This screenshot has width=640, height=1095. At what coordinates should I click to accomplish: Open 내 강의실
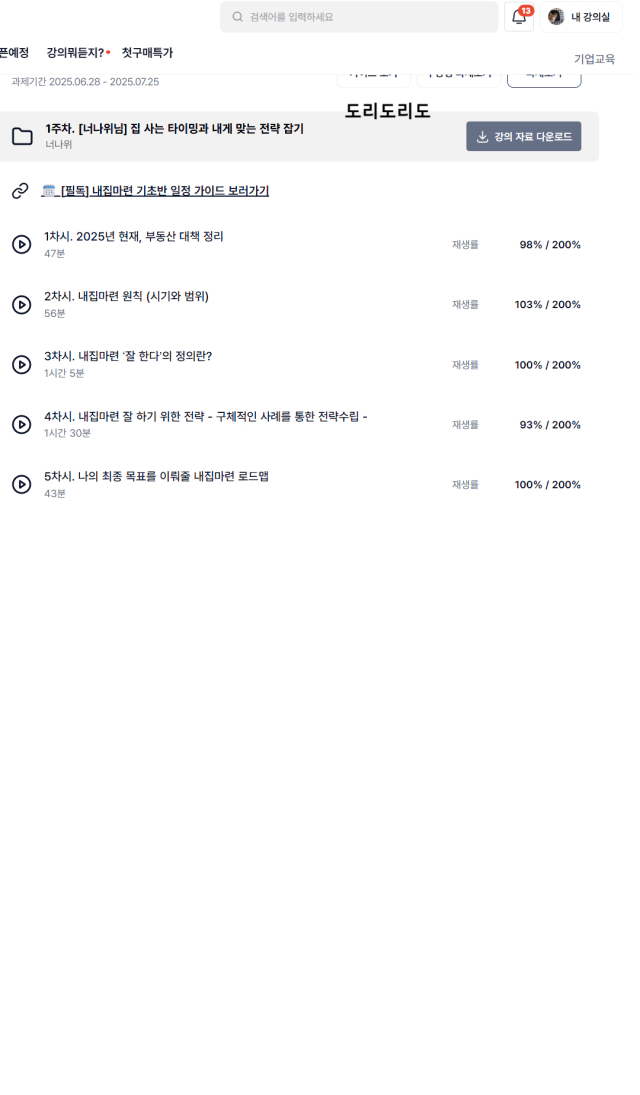point(581,17)
